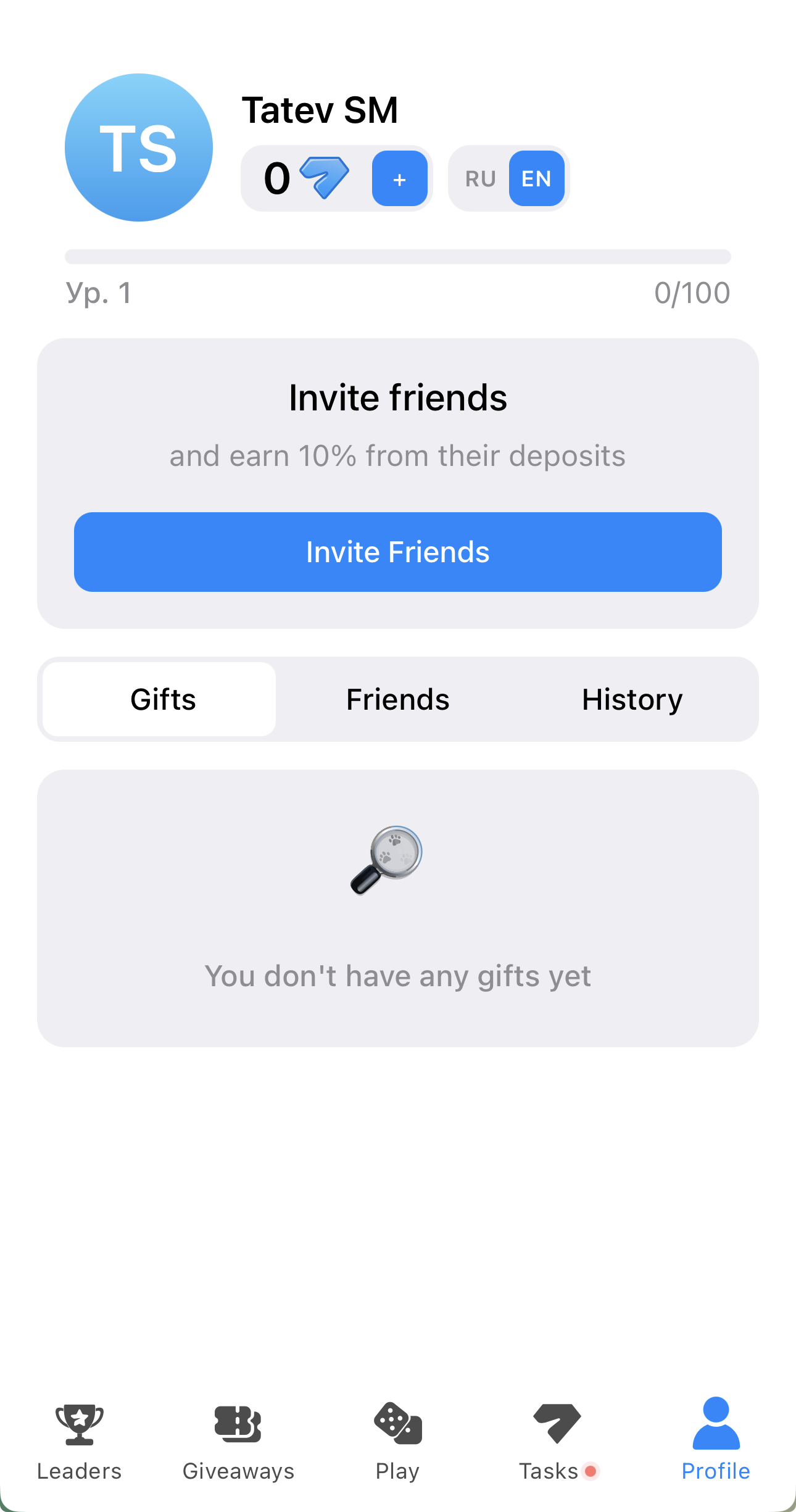The image size is (796, 1512).
Task: Tap the TS profile avatar
Action: [139, 146]
